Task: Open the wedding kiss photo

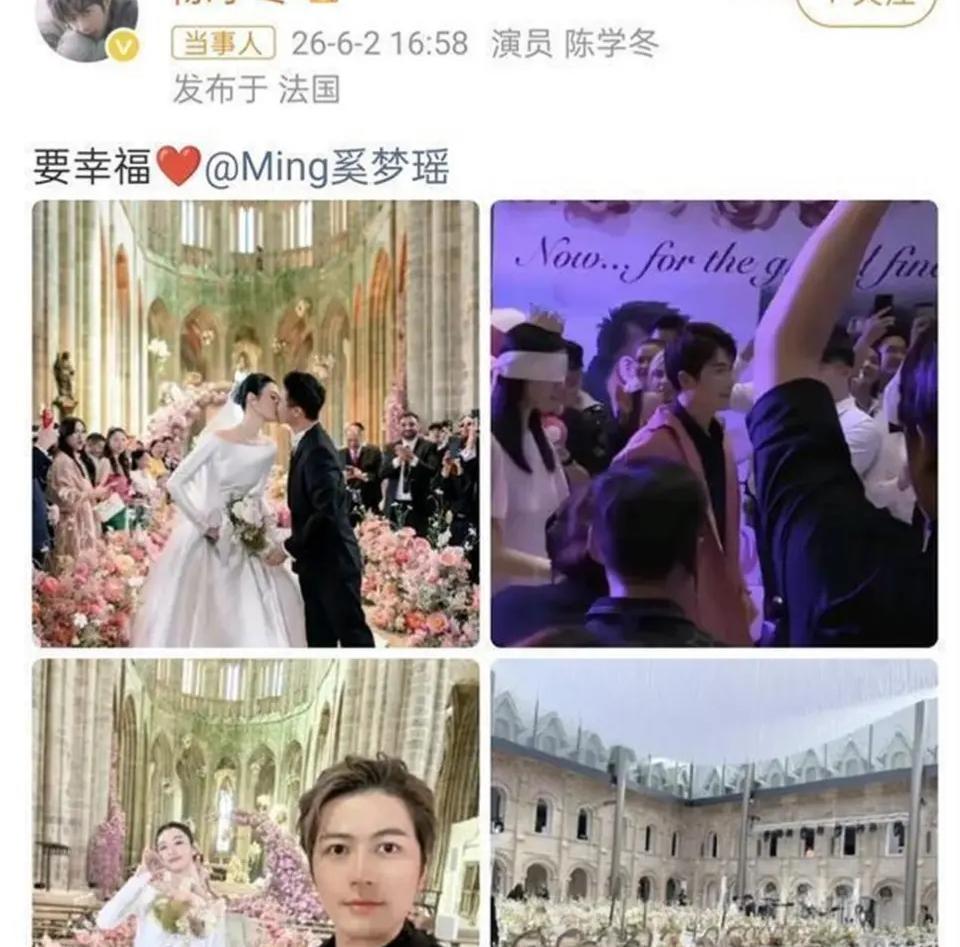Action: 256,424
